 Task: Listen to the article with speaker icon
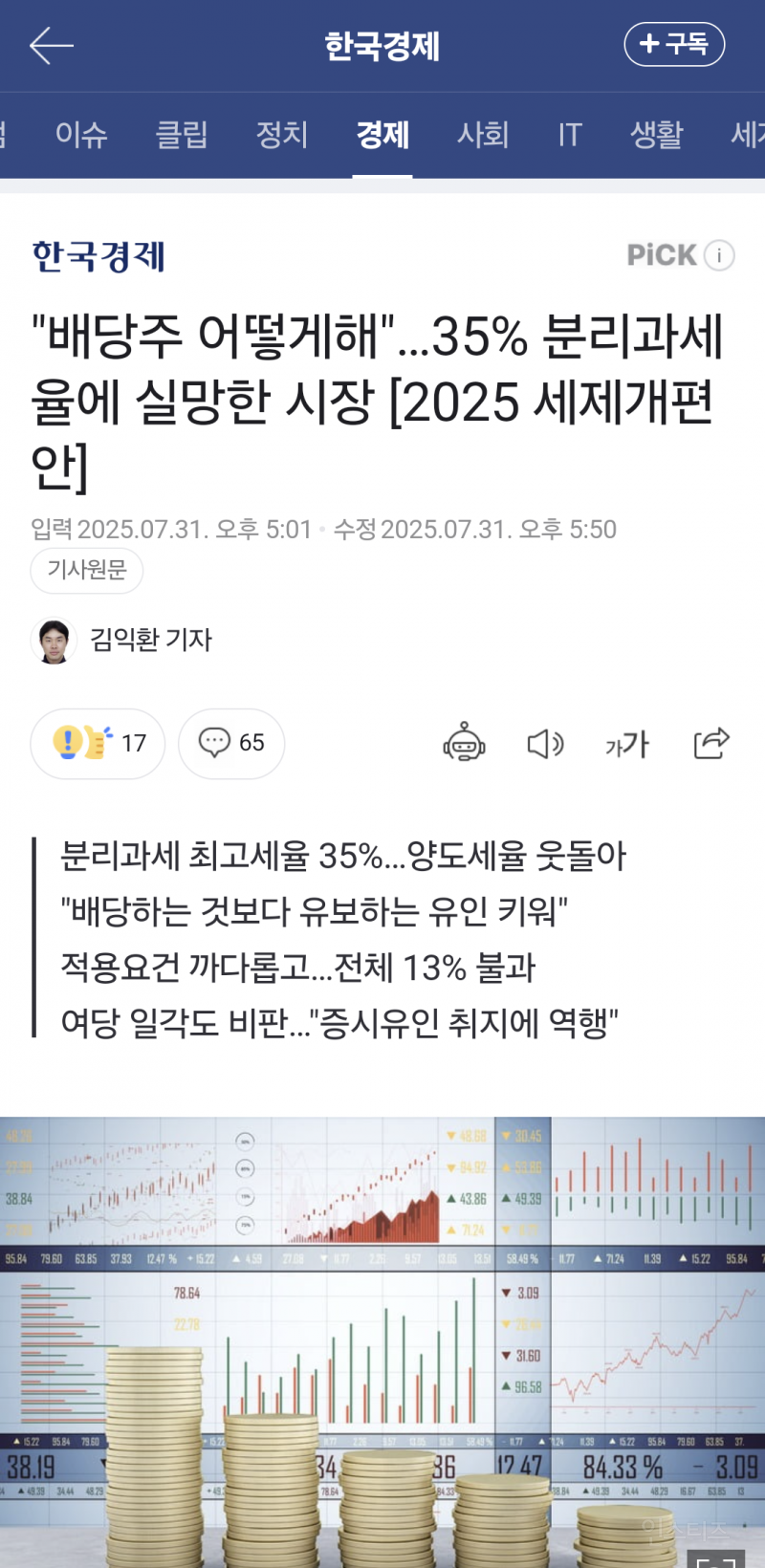545,743
